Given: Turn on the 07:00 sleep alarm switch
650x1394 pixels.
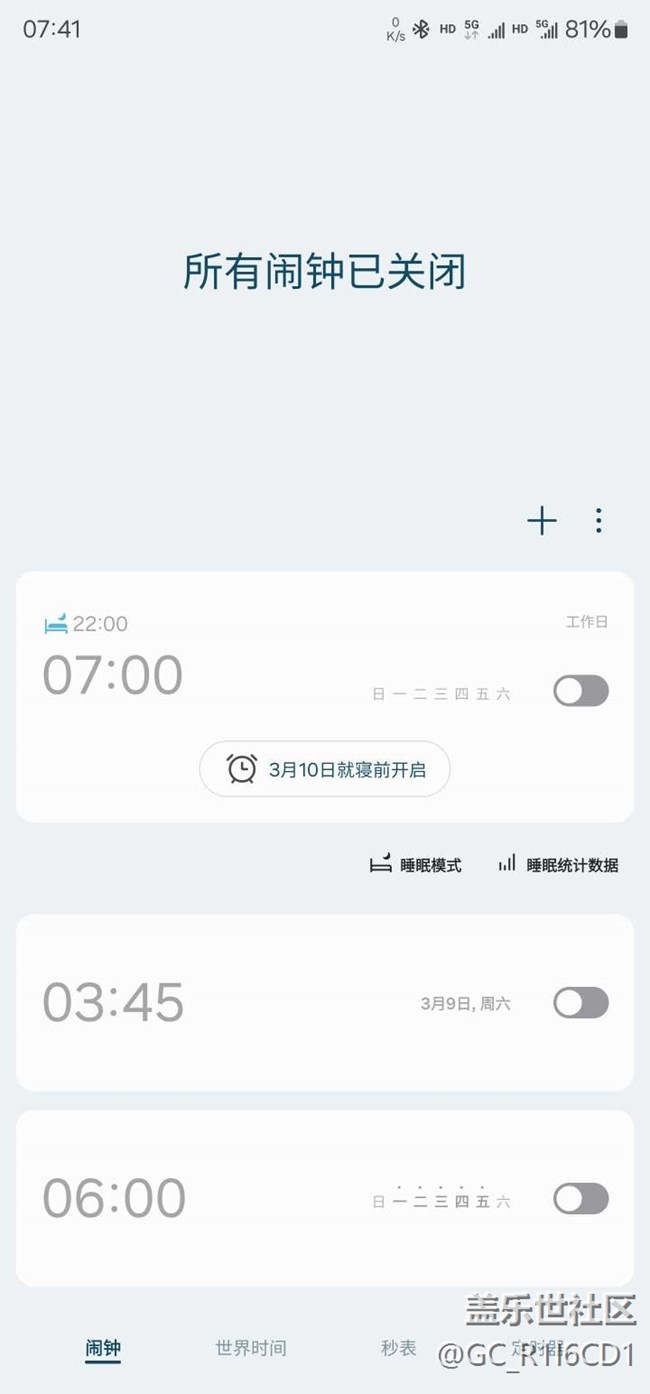Looking at the screenshot, I should [581, 691].
